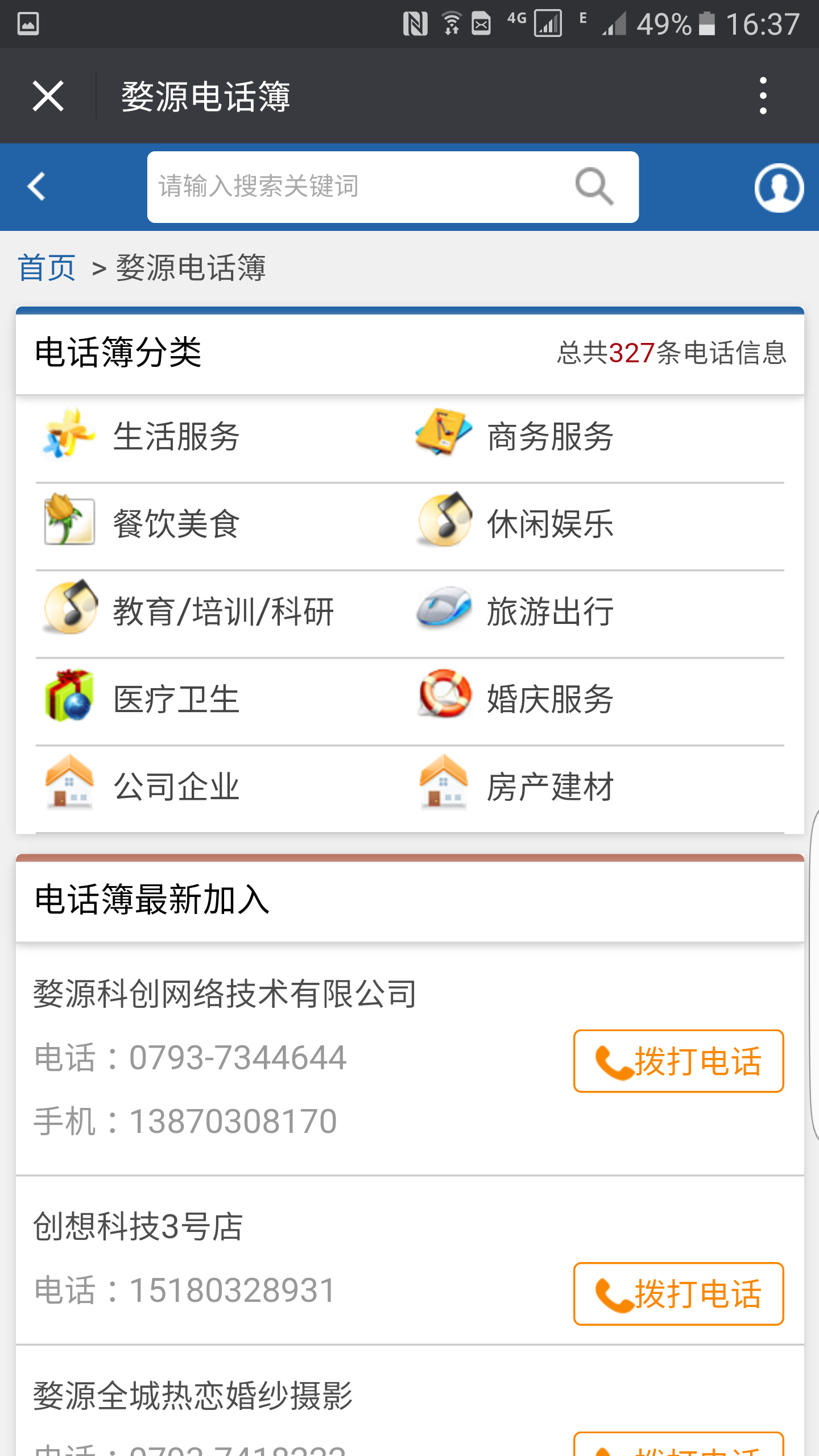The image size is (819, 1456).
Task: Open the 医疗卫生 category
Action: (x=176, y=699)
